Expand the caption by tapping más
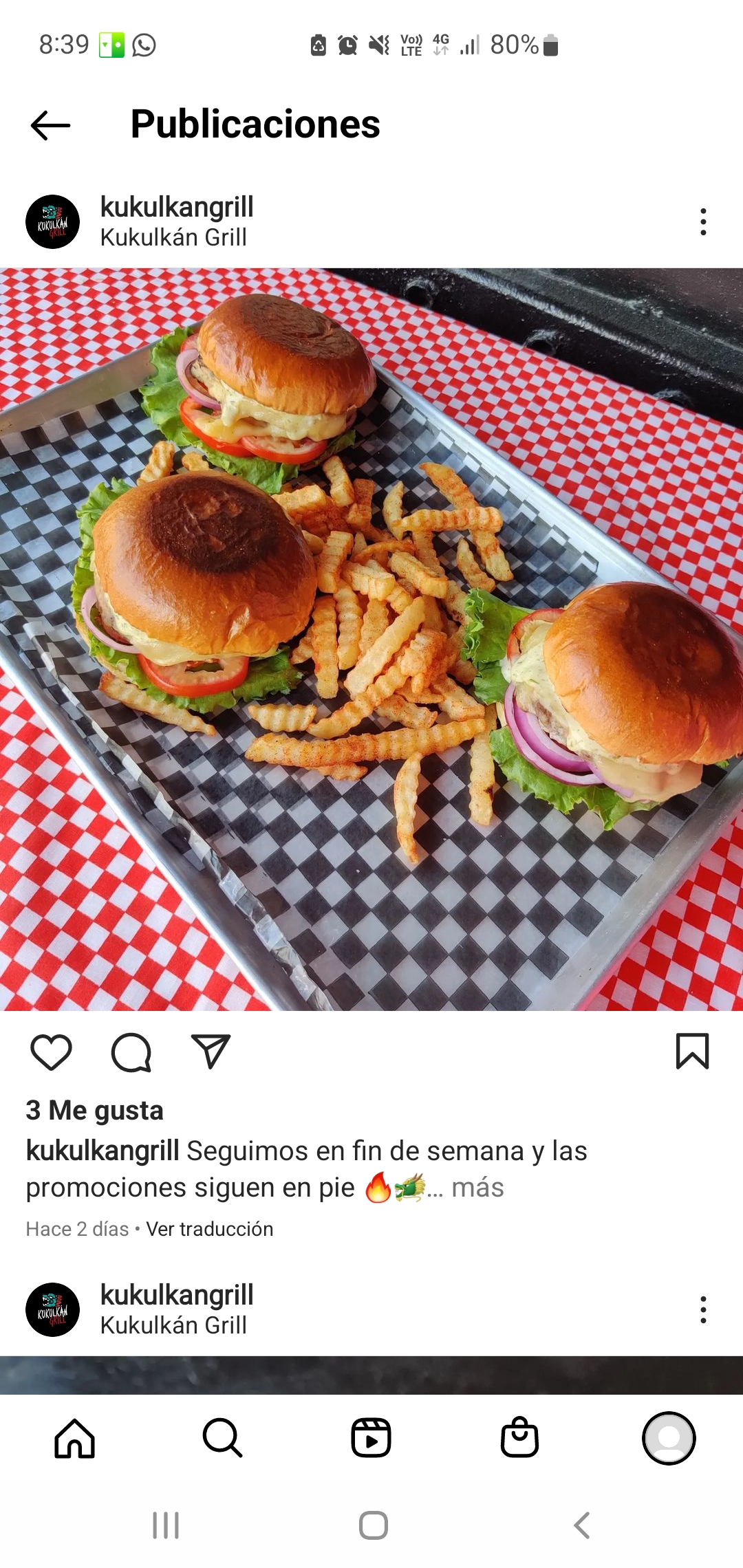The height and width of the screenshot is (1568, 743). [477, 1187]
